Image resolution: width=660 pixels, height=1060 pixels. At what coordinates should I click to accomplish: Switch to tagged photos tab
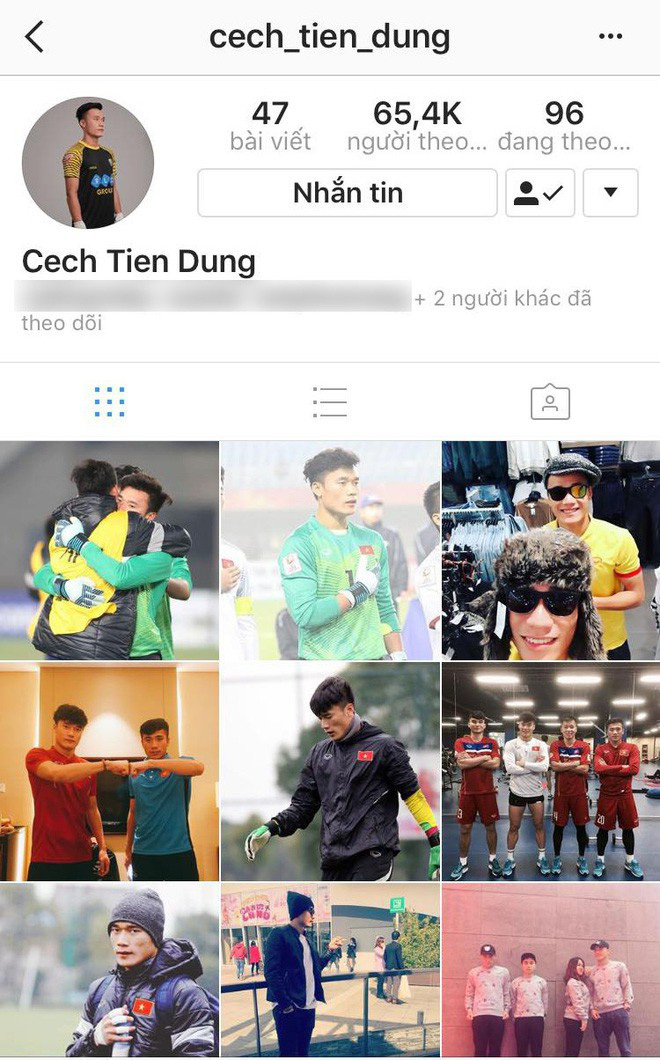tap(549, 402)
